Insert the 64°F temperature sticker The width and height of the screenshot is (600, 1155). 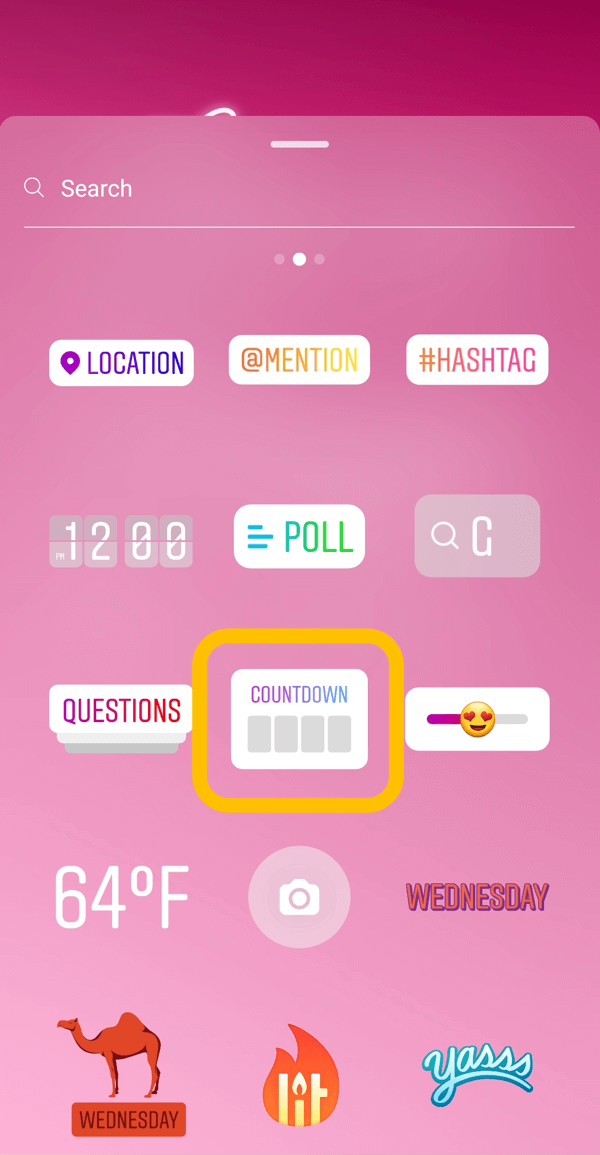click(x=121, y=897)
